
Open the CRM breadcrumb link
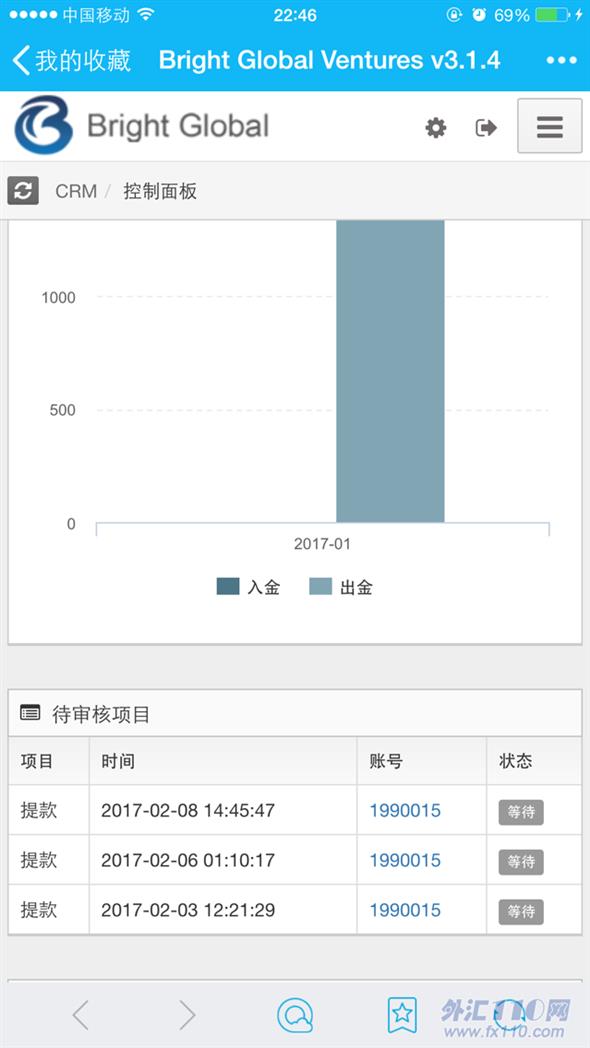76,191
